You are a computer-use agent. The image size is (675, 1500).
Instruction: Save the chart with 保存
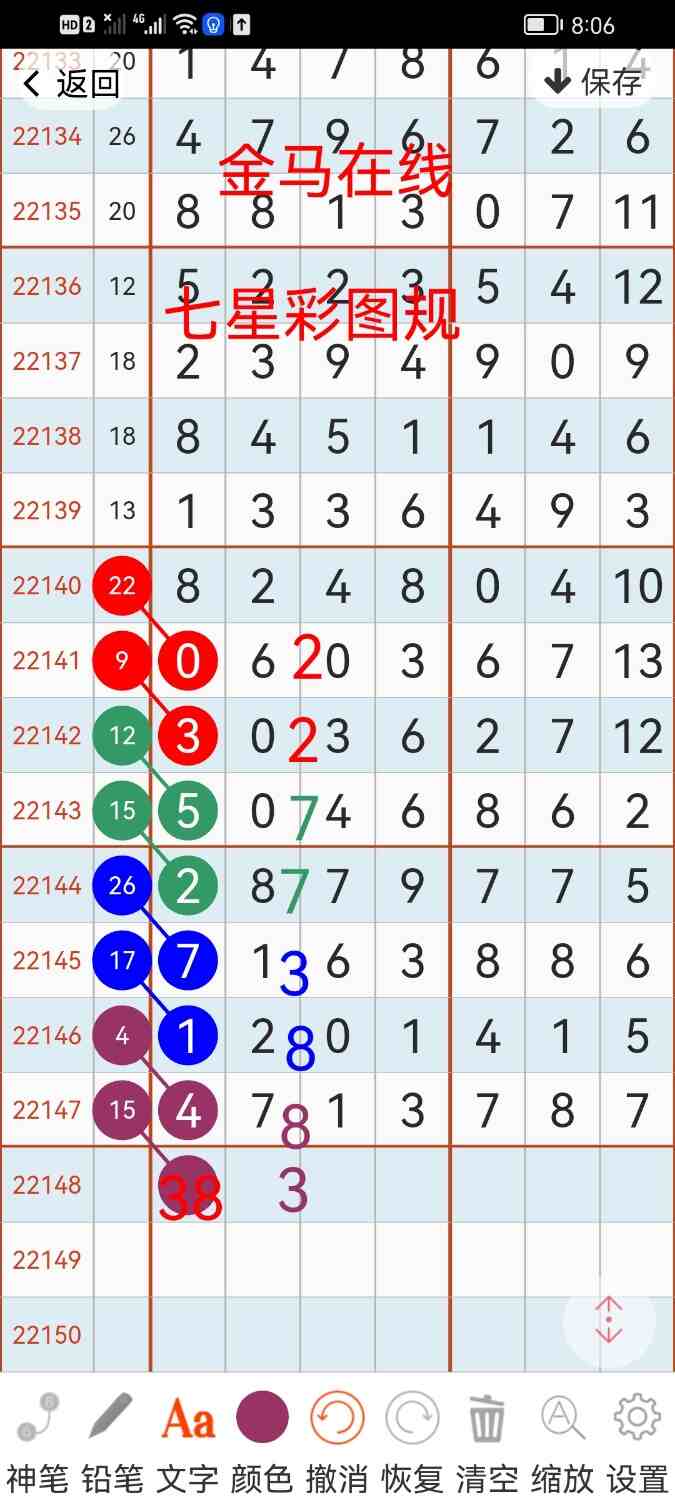pyautogui.click(x=595, y=81)
